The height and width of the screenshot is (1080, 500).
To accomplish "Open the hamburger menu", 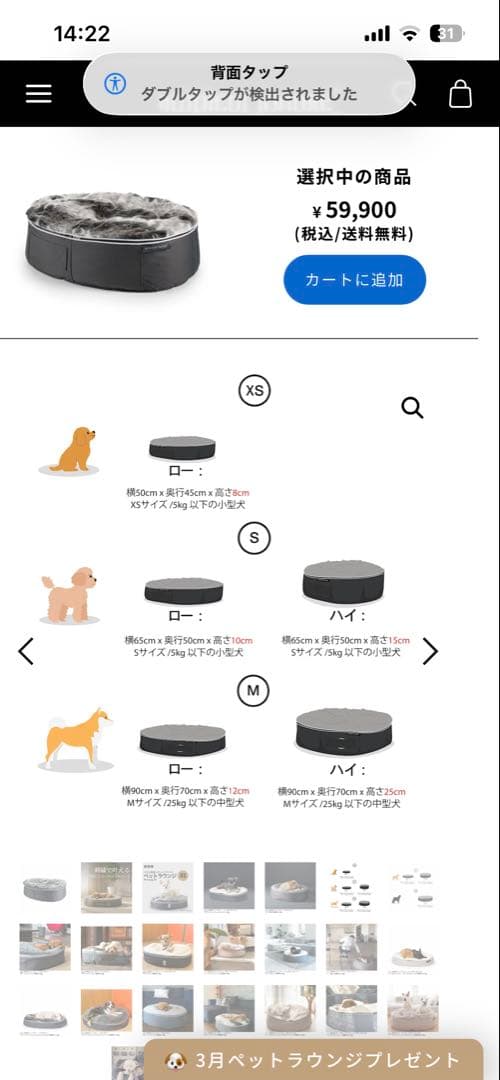I will pyautogui.click(x=39, y=94).
